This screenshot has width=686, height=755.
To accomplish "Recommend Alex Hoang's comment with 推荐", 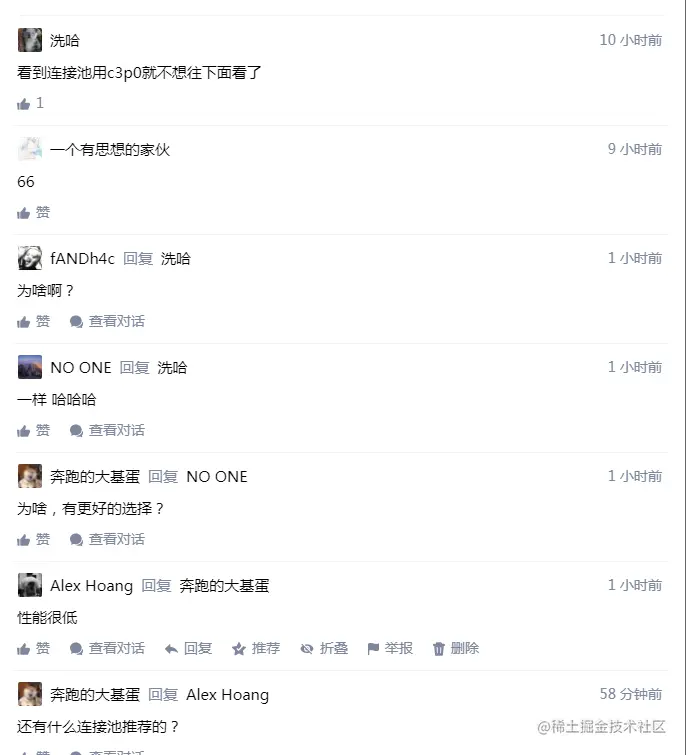I will [x=256, y=649].
